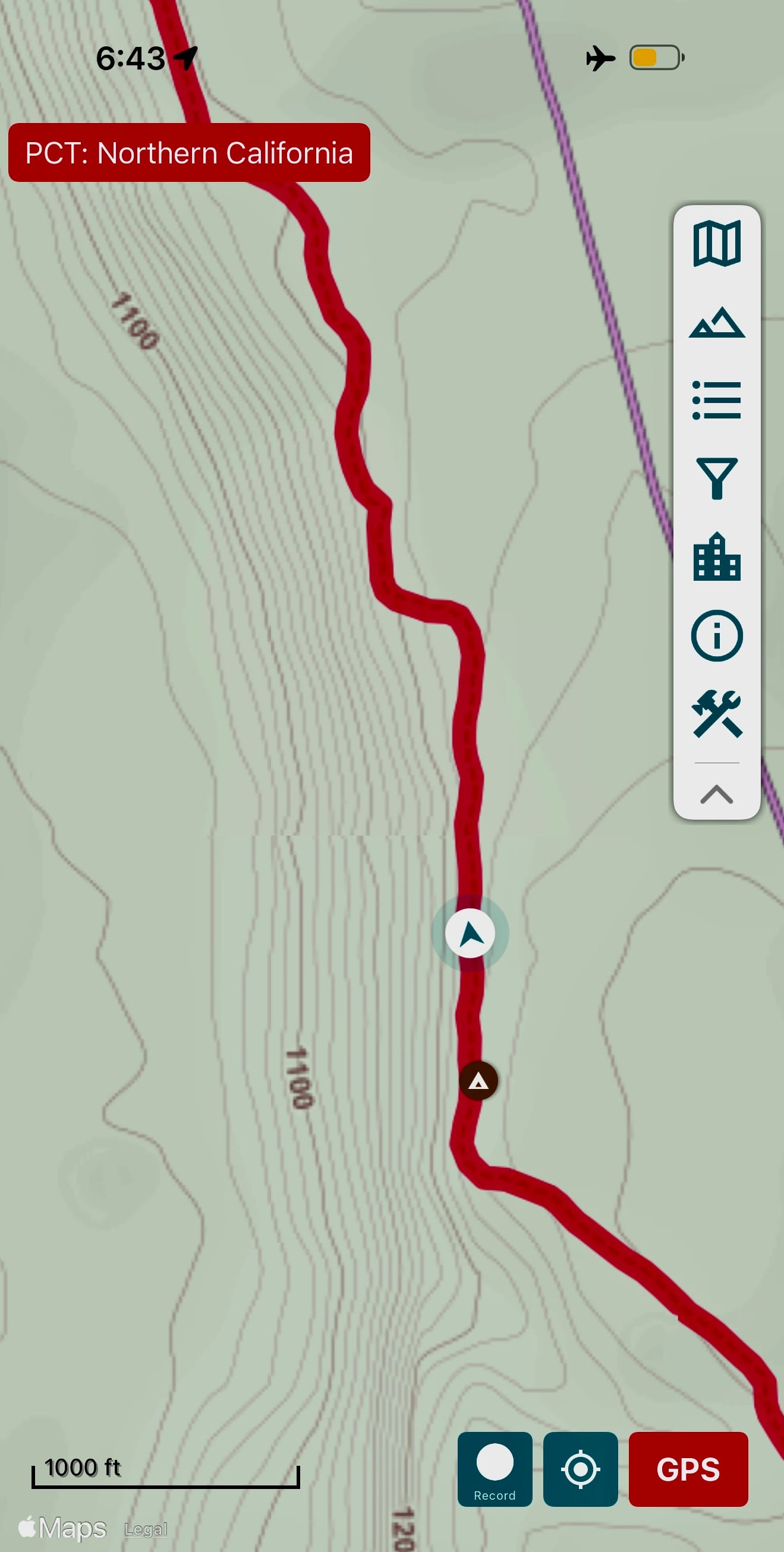Start recording a track

coord(495,1469)
